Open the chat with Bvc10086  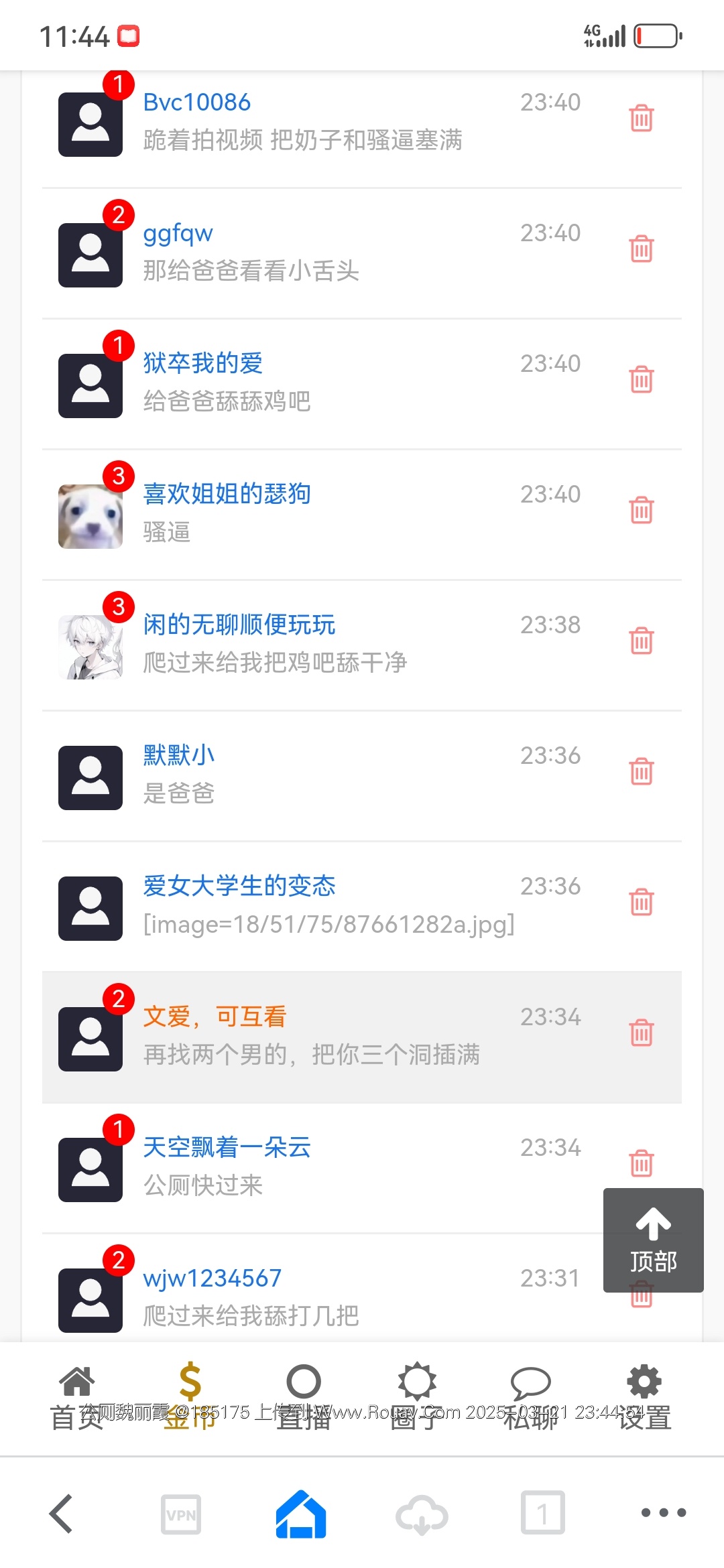(302, 122)
